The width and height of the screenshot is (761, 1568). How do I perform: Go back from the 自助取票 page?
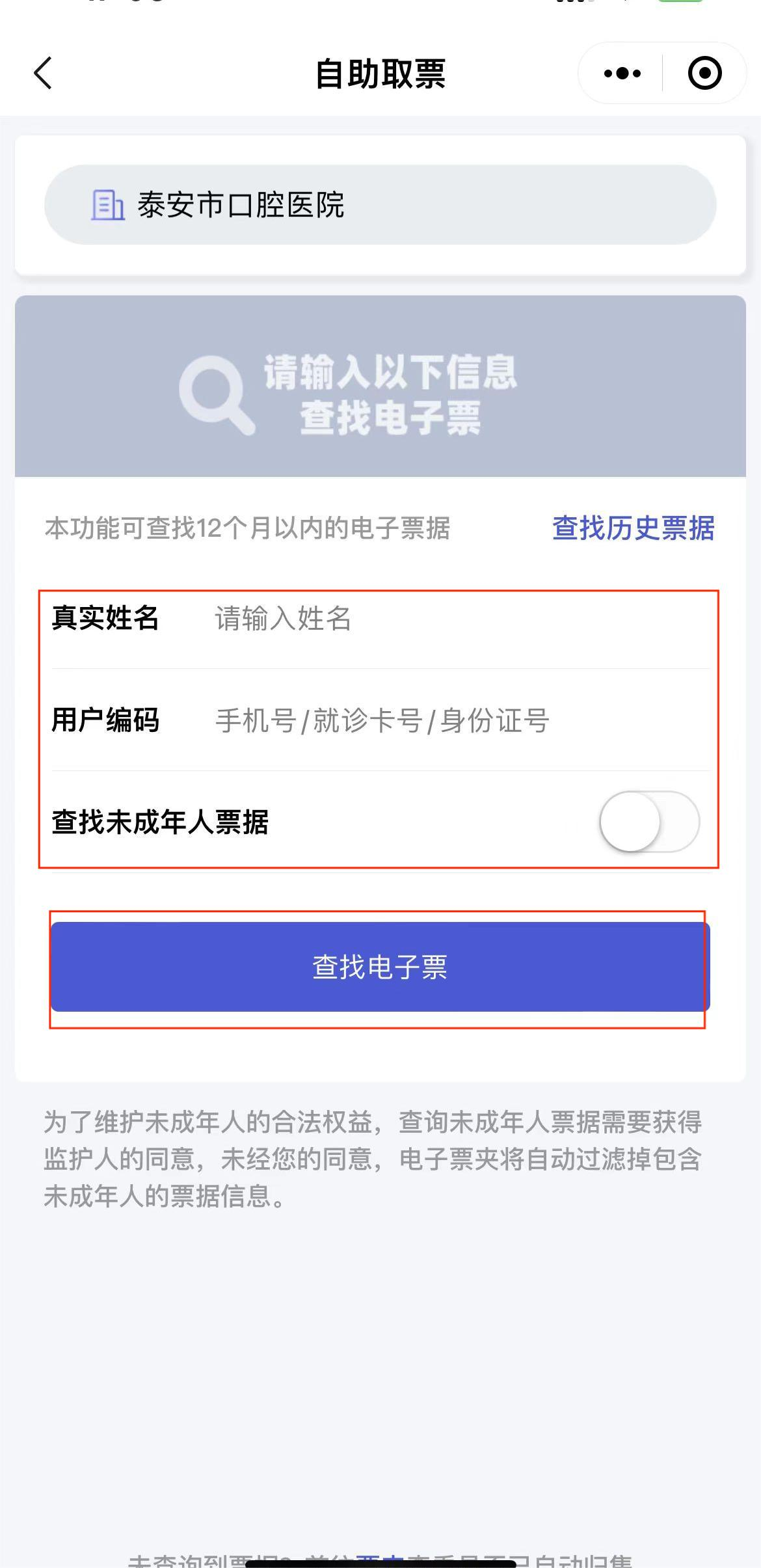[43, 73]
